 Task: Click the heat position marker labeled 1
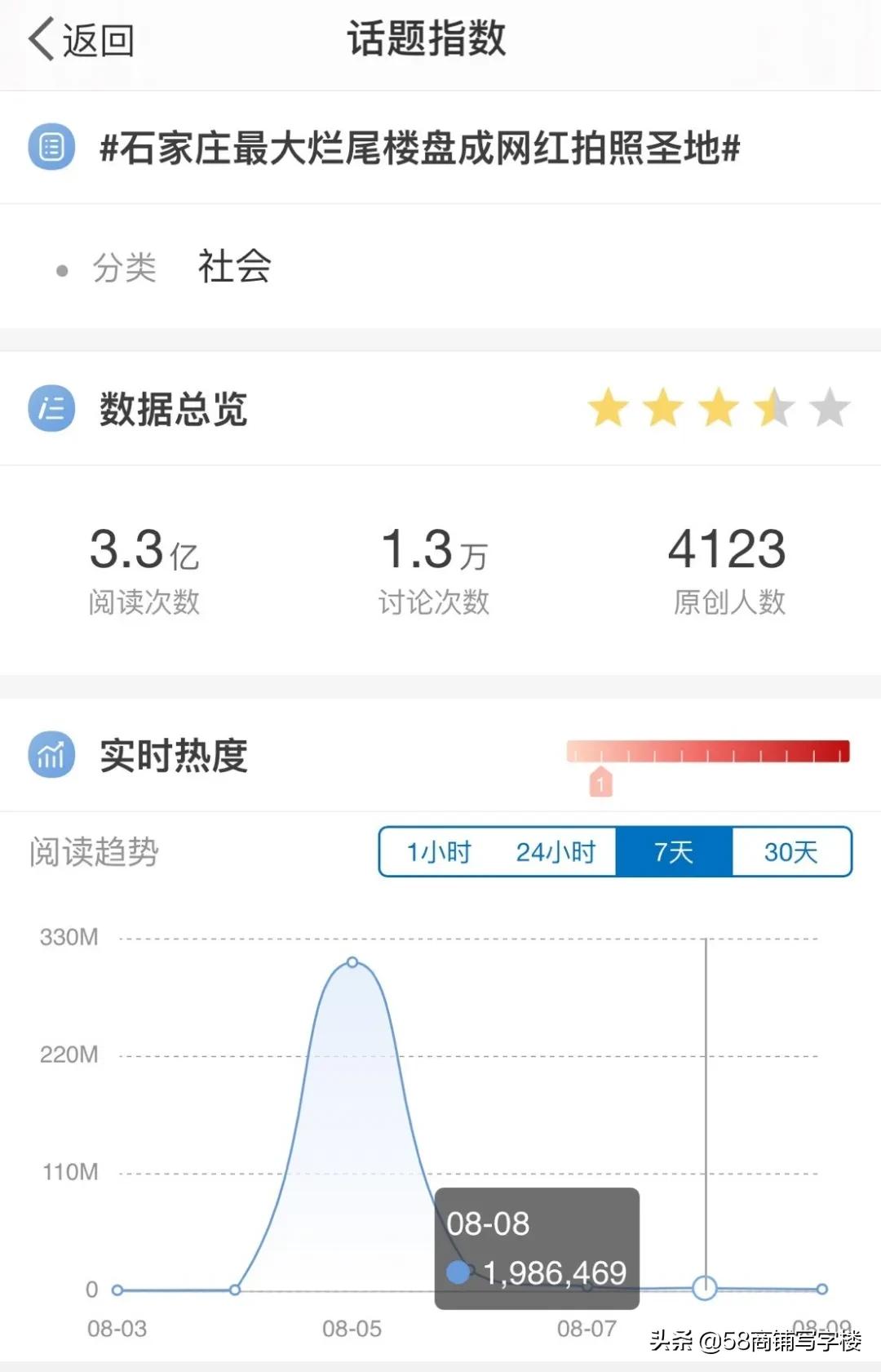tap(601, 784)
